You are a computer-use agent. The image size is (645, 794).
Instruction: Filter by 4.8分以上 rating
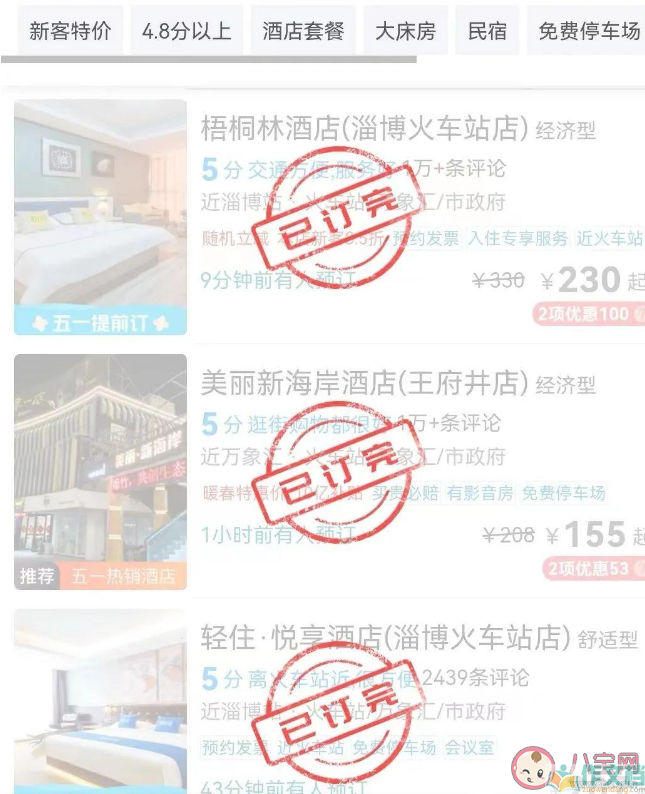[186, 31]
